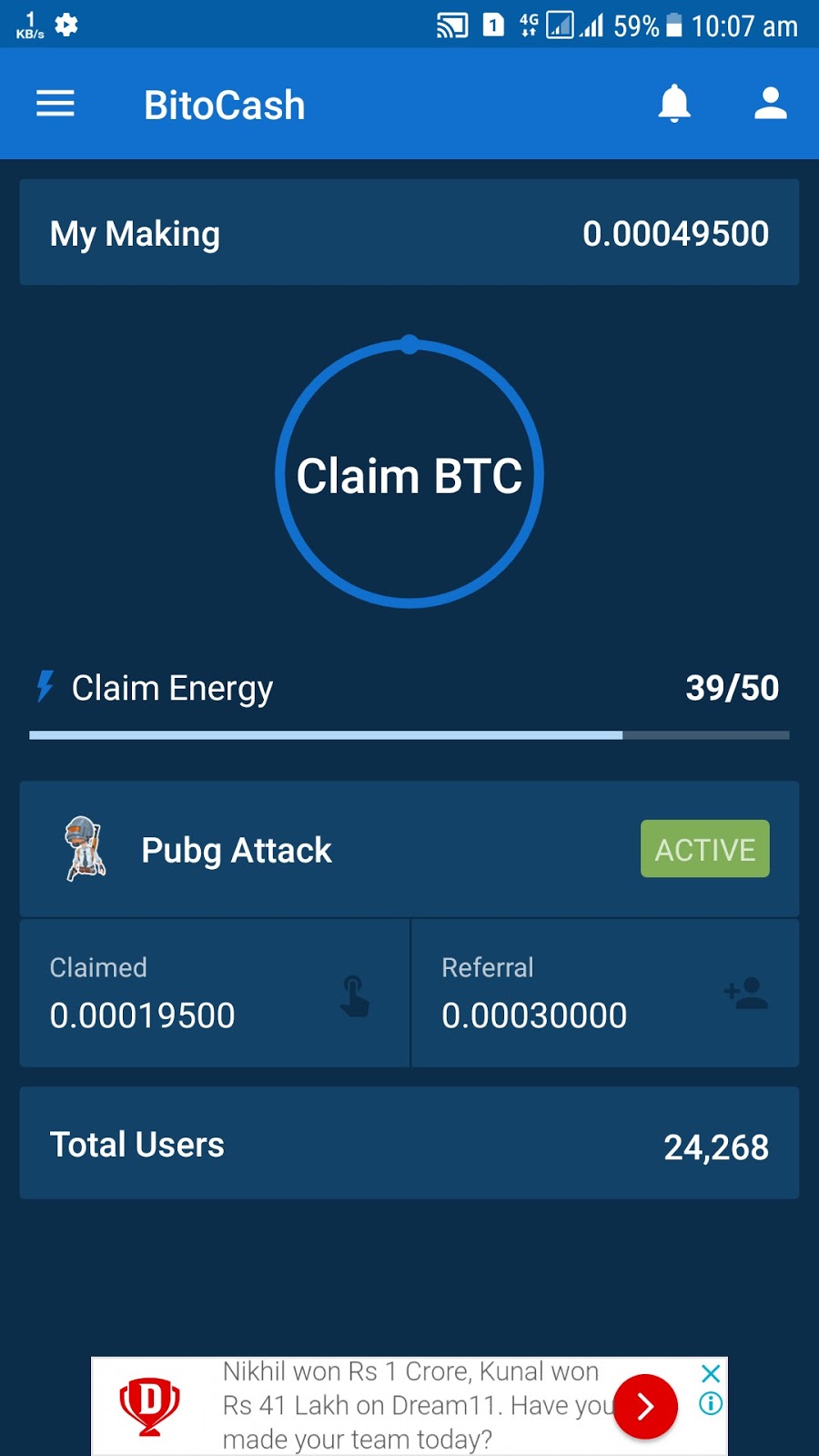Open the Dream11 ad arrow button
The height and width of the screenshot is (1456, 819).
(x=645, y=1406)
